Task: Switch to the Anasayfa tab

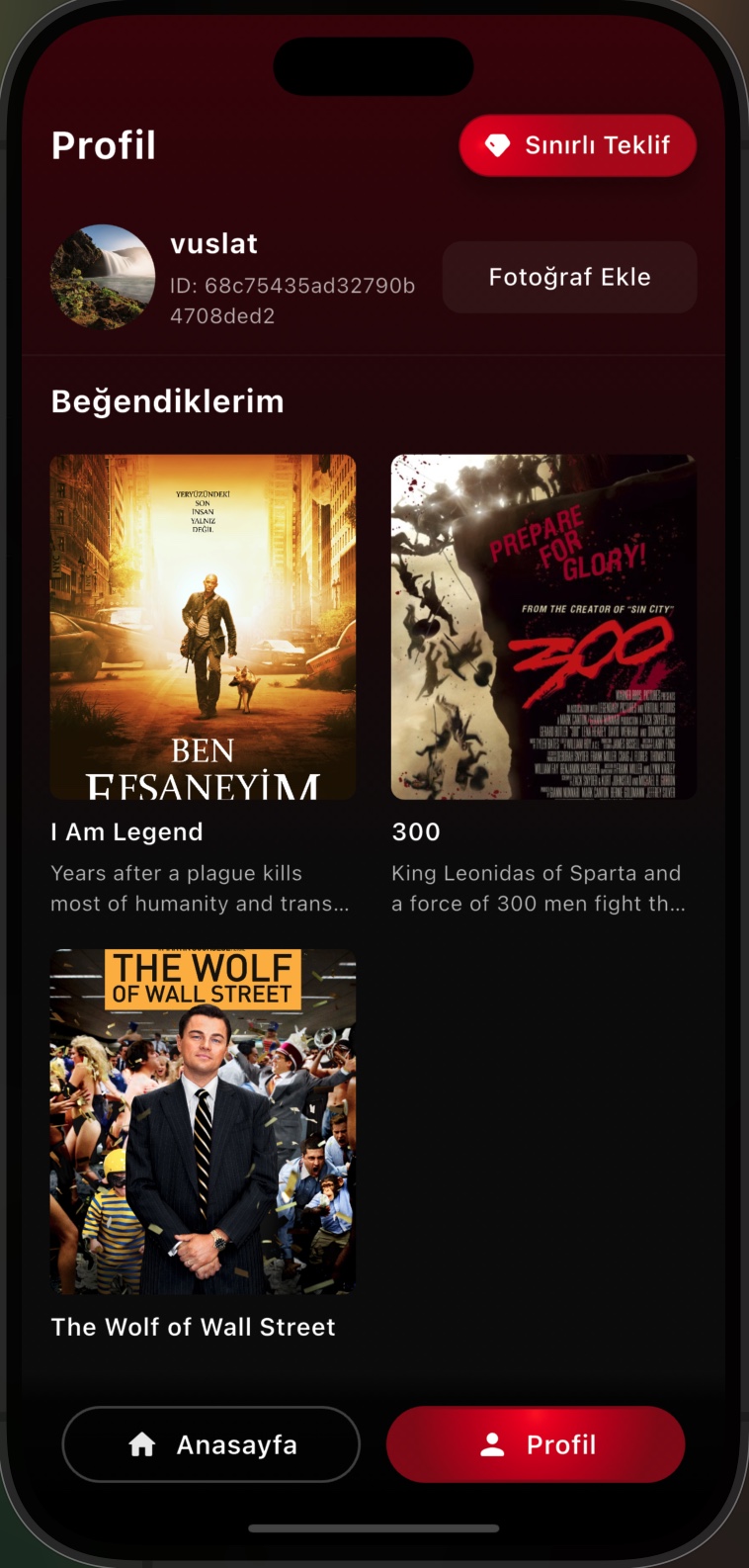Action: (x=211, y=1444)
